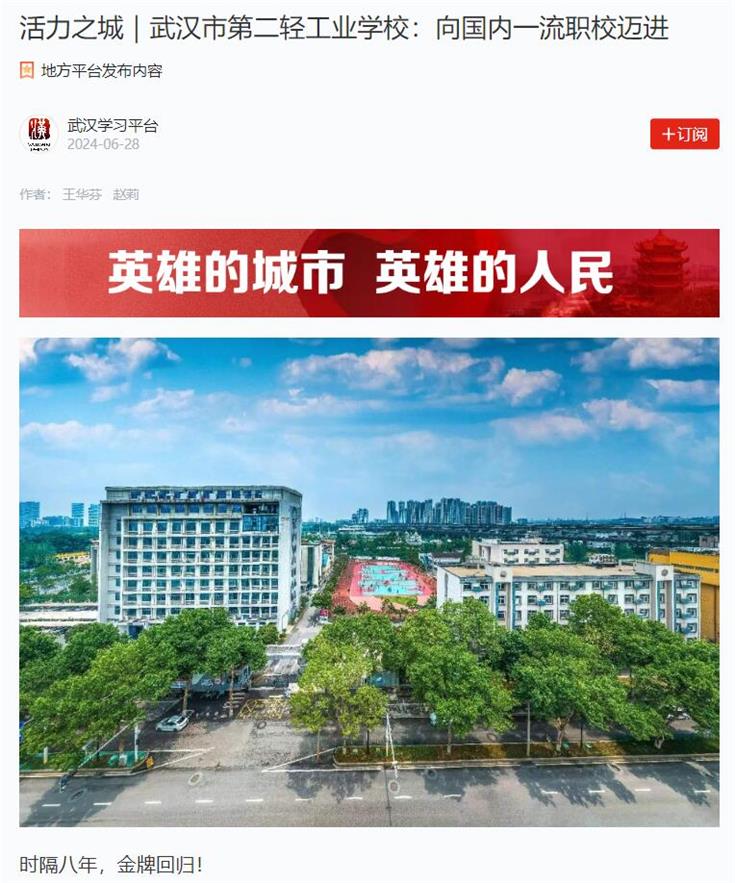This screenshot has height=883, width=735.
Task: Open the 武汉学习平台 publisher profile
Action: (x=112, y=126)
